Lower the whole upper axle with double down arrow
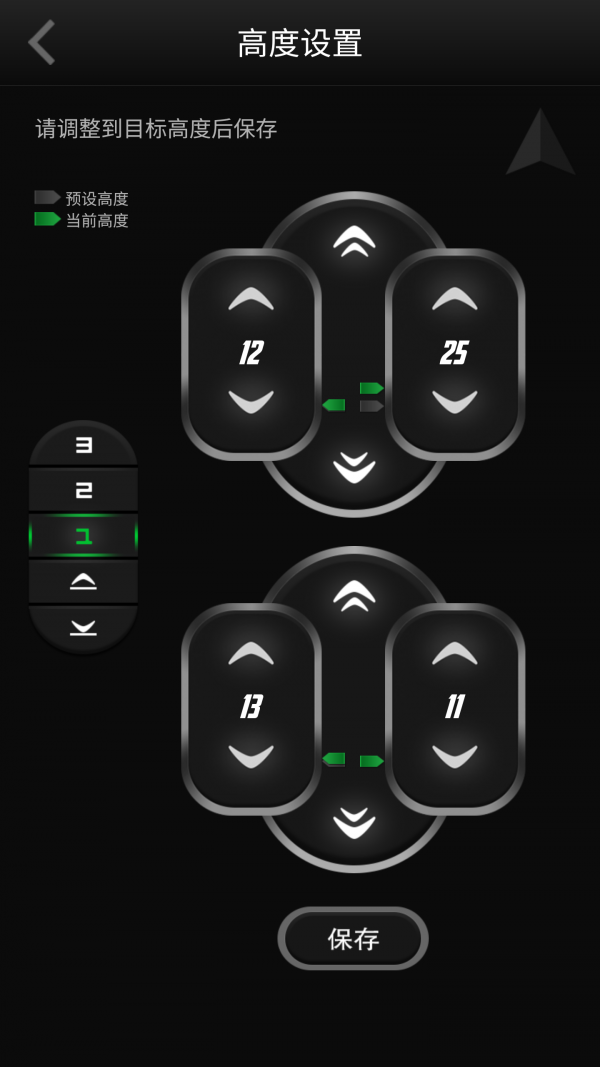 (x=353, y=466)
